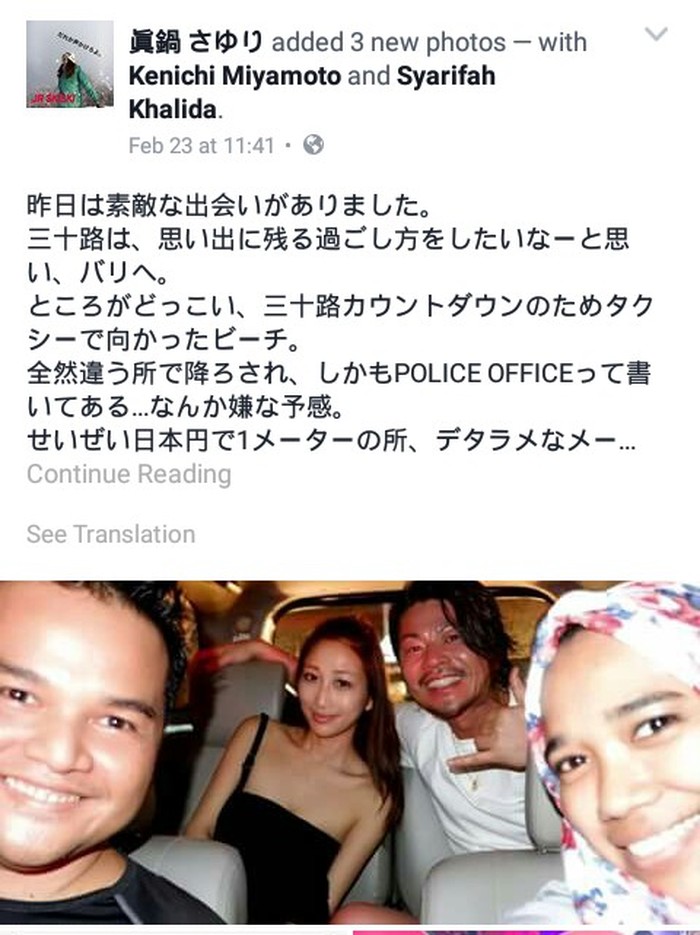Open the post author's profile picture
This screenshot has height=935, width=700.
pos(70,64)
